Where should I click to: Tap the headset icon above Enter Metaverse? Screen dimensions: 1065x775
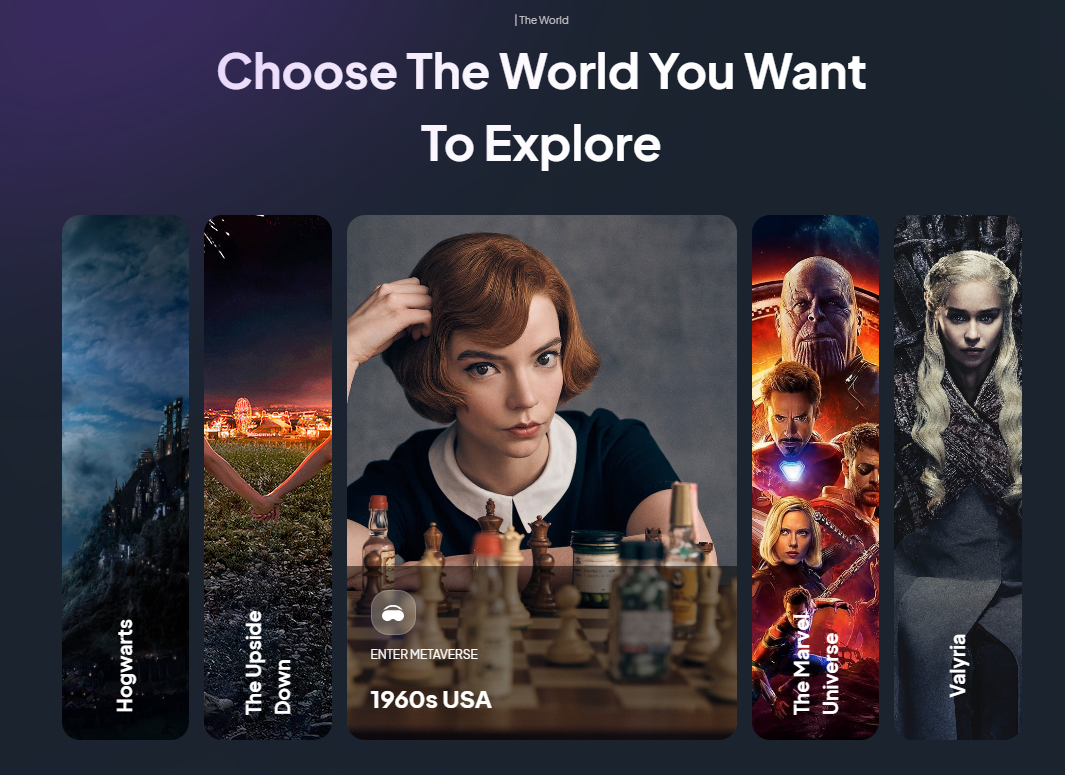(x=393, y=614)
